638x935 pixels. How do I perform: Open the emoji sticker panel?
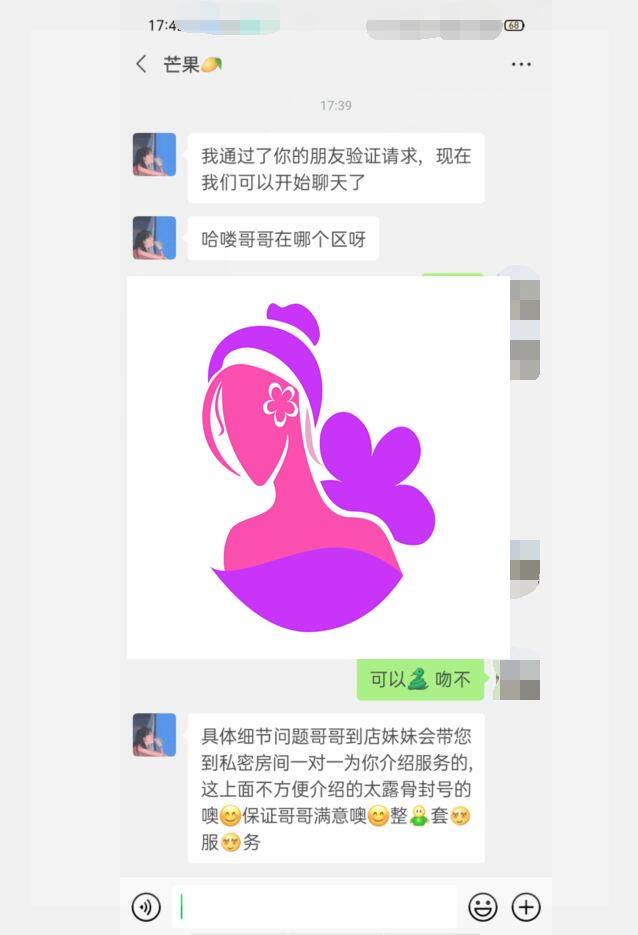point(483,907)
